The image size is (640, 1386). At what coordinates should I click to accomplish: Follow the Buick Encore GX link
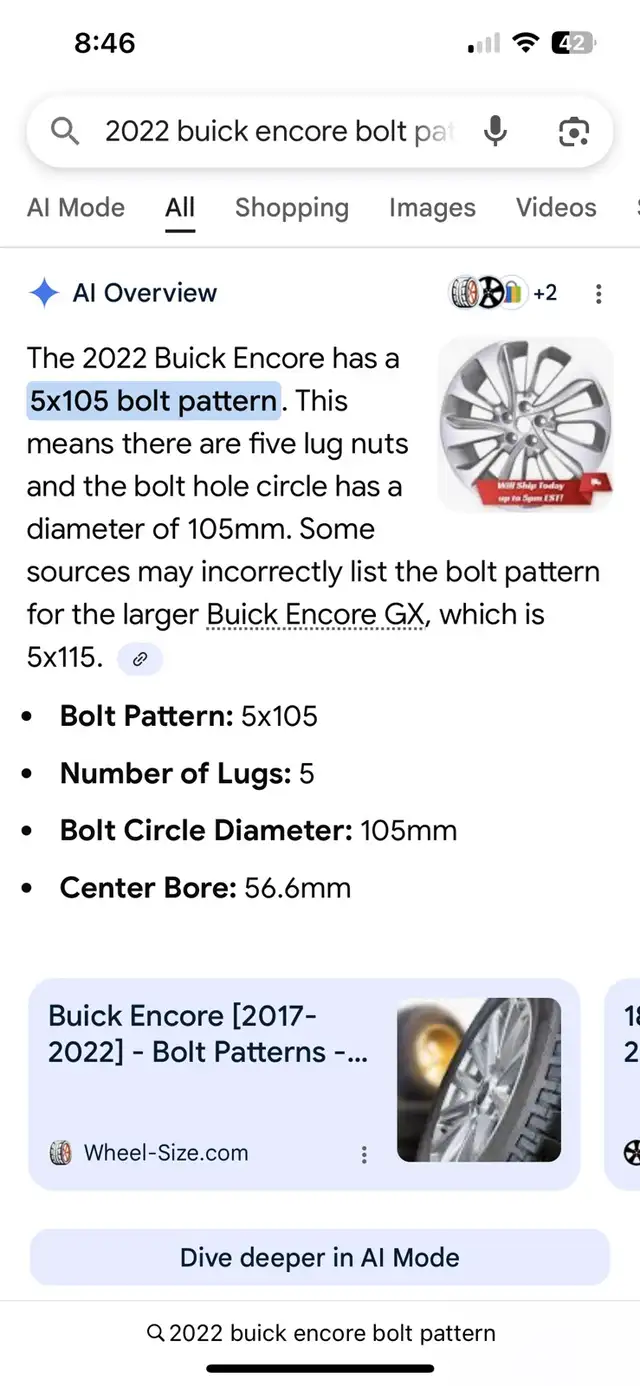(x=318, y=614)
